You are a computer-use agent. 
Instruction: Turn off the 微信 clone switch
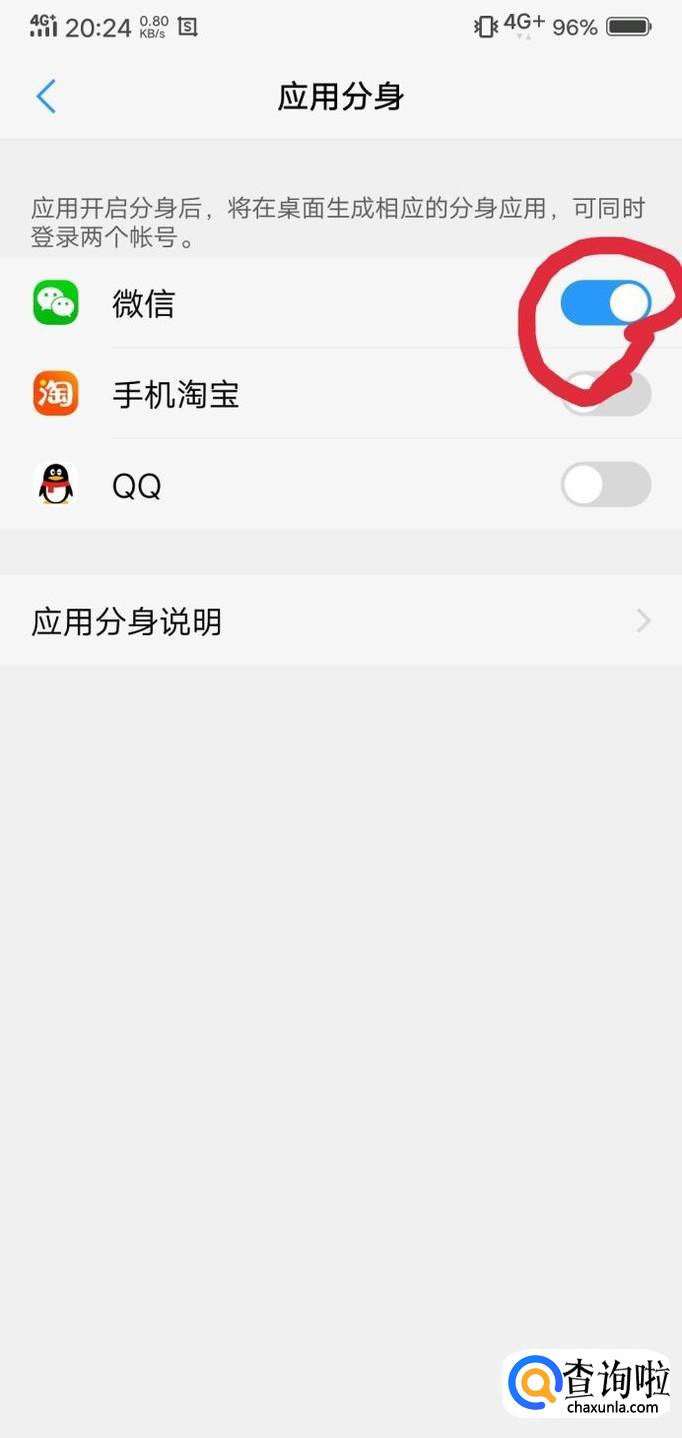pyautogui.click(x=605, y=303)
